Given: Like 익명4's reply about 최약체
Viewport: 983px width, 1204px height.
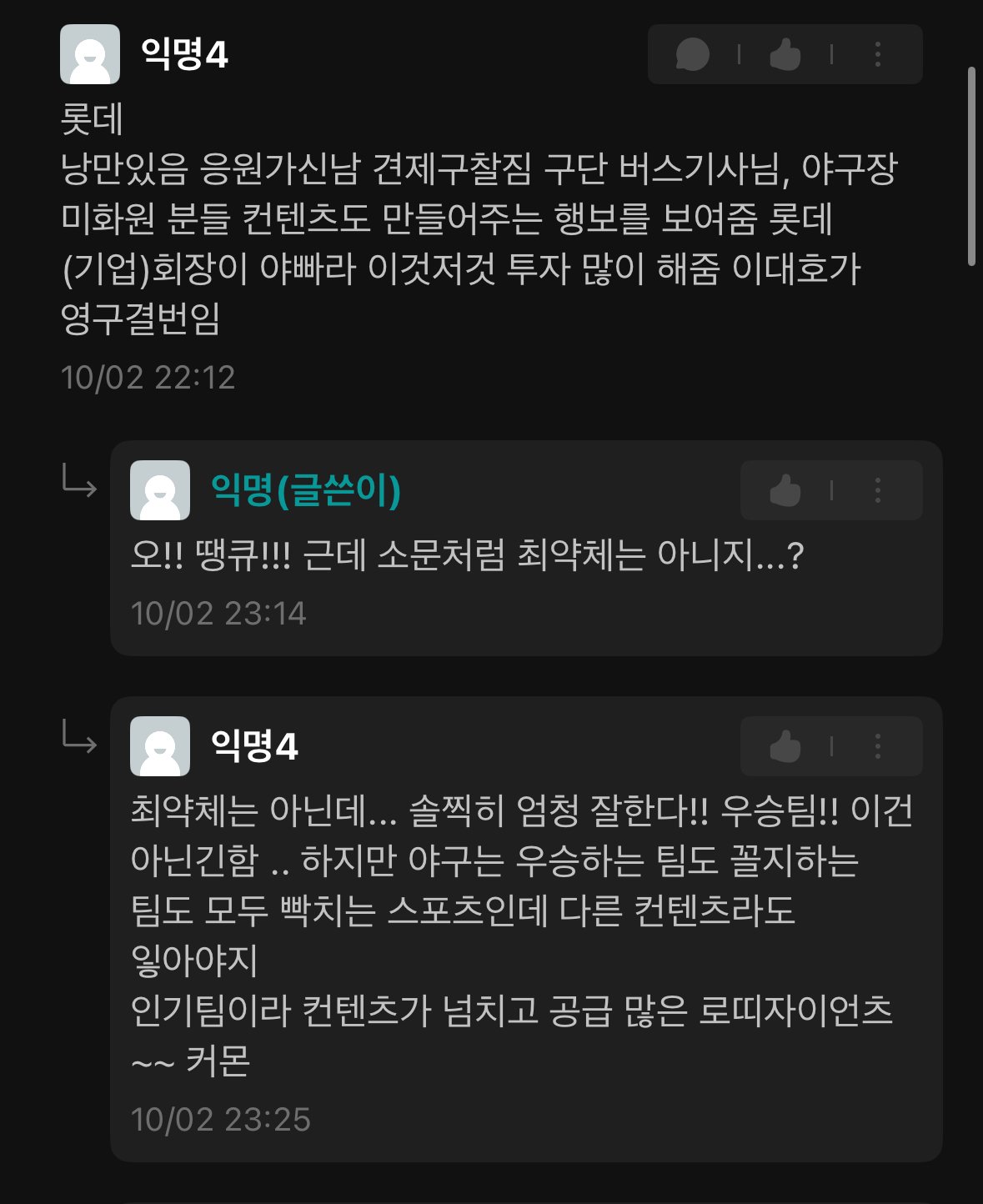Looking at the screenshot, I should (x=785, y=746).
